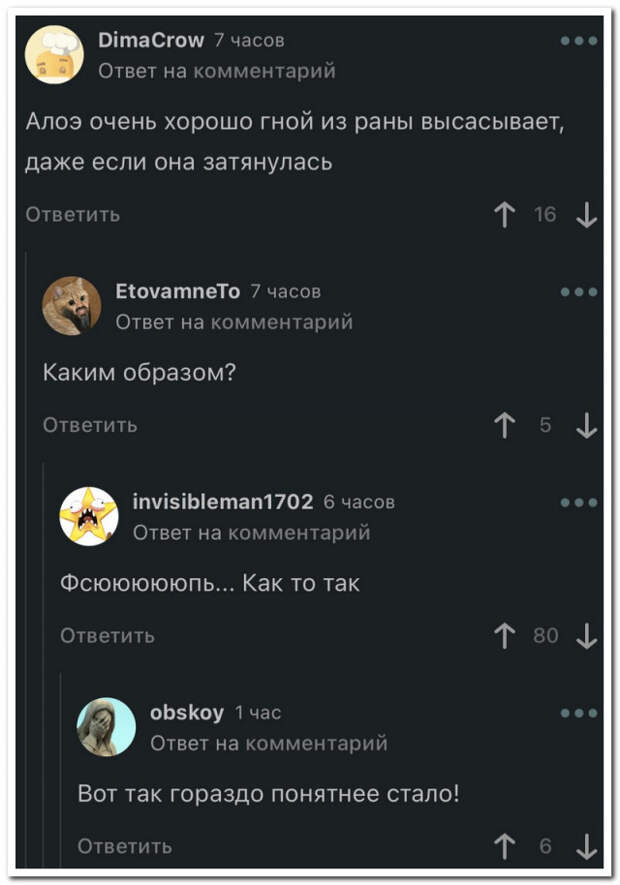Image resolution: width=620 pixels, height=885 pixels.
Task: Reply to invisibleman1702's comment
Action: click(107, 635)
